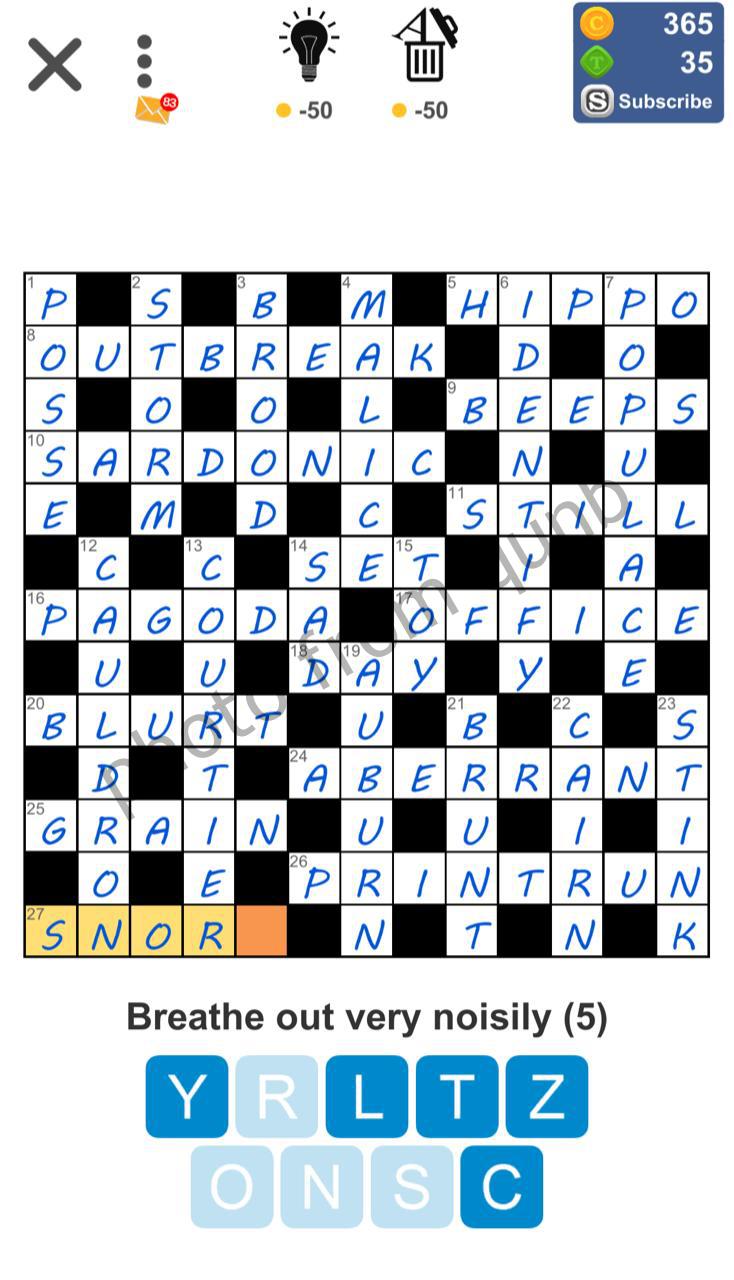Select the orange empty cell after SNOR
Image resolution: width=734 pixels, height=1280 pixels.
click(262, 932)
